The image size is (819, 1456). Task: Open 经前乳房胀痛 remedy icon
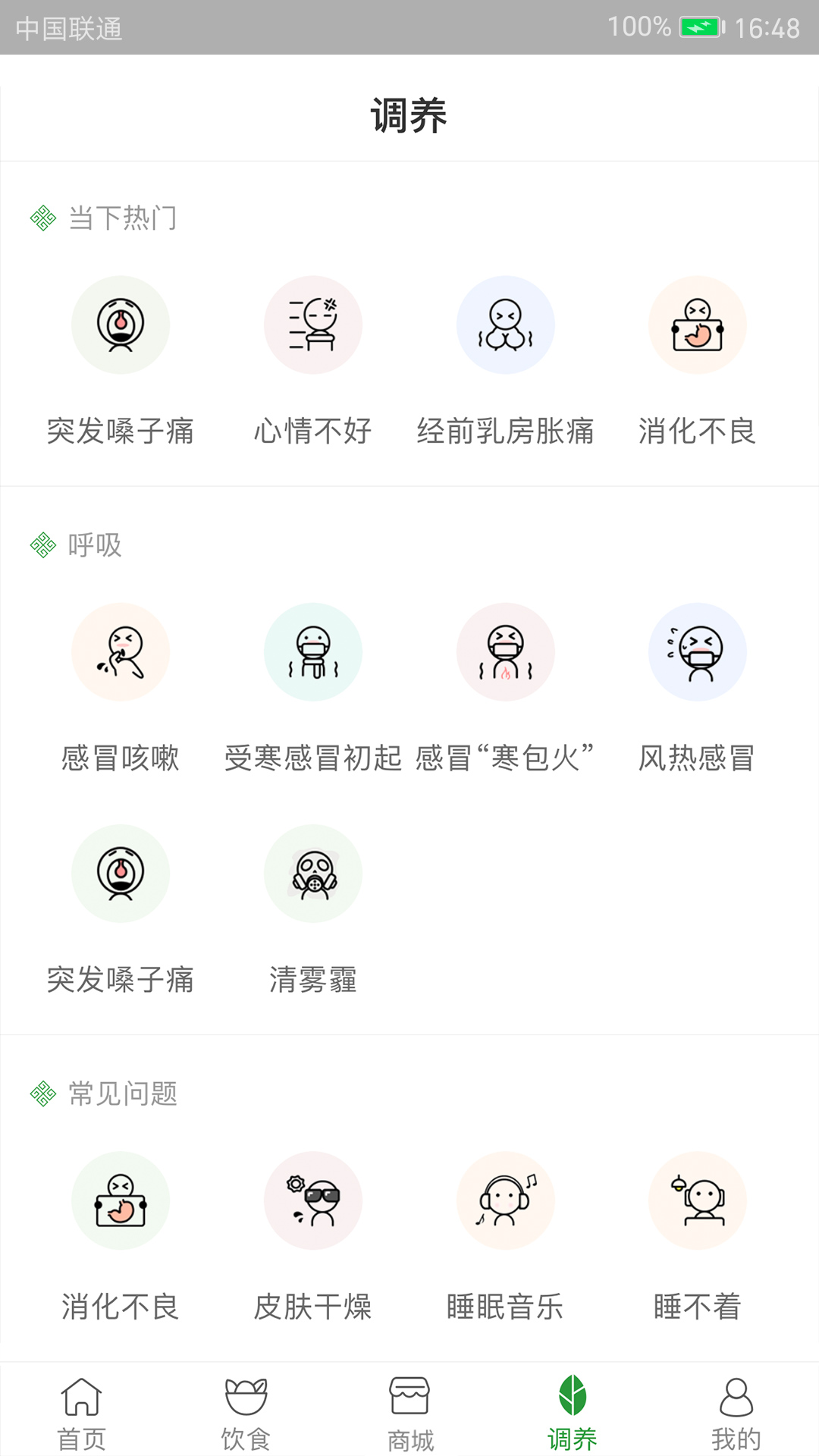505,325
